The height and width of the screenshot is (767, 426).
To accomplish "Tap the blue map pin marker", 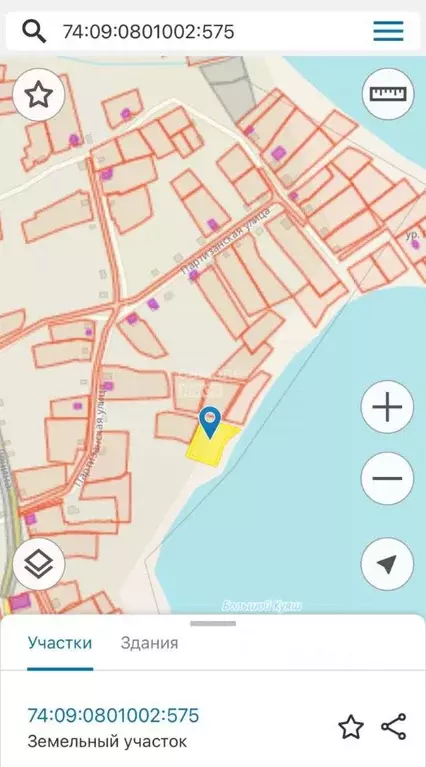I will pyautogui.click(x=210, y=423).
